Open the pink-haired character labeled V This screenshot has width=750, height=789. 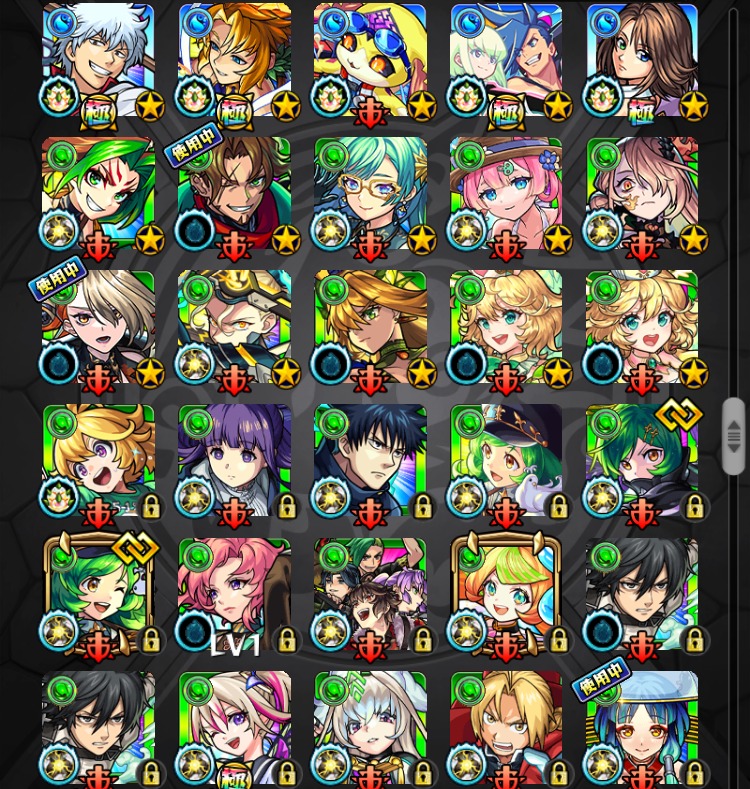234,595
